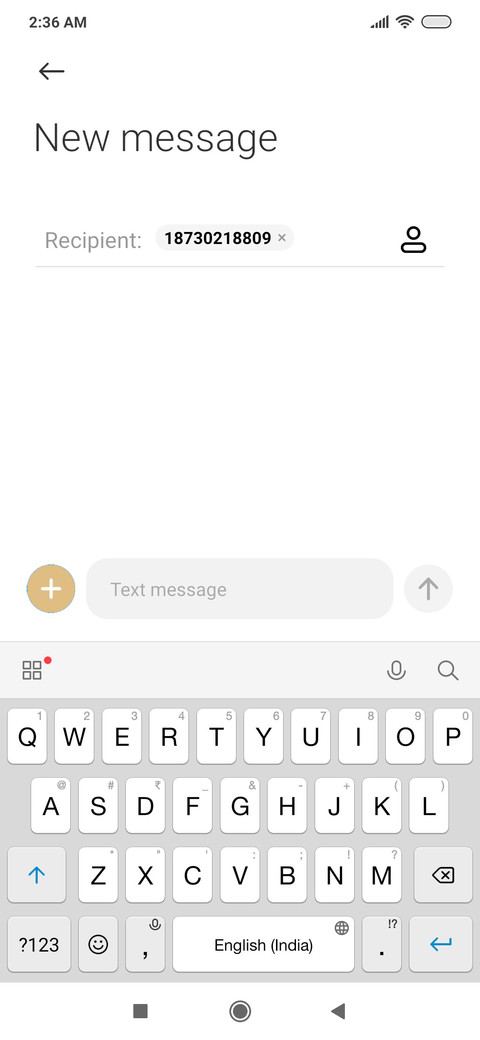
Task: Open the keyboard tools grid icon
Action: click(x=32, y=670)
